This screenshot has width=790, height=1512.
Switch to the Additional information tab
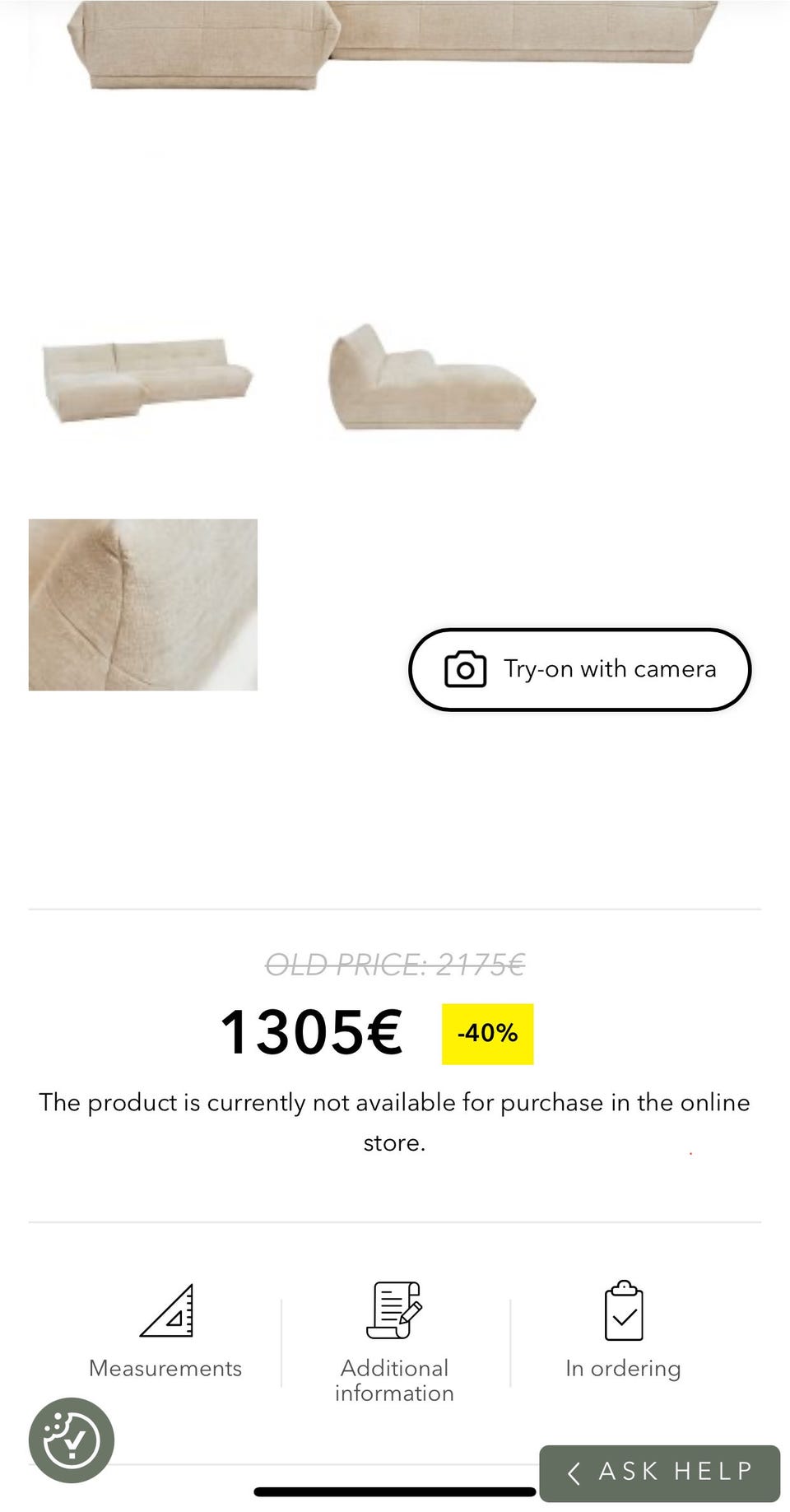[393, 1380]
